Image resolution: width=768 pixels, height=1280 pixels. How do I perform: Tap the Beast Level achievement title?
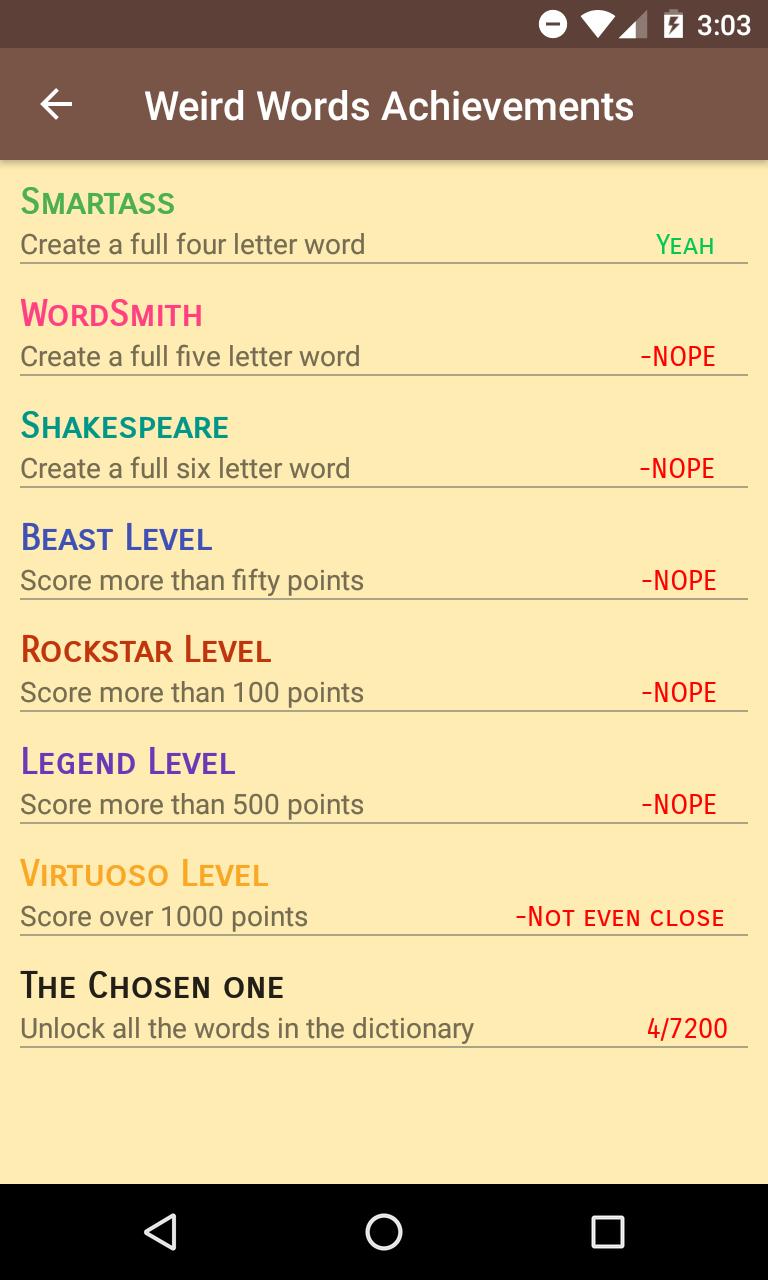tap(116, 538)
